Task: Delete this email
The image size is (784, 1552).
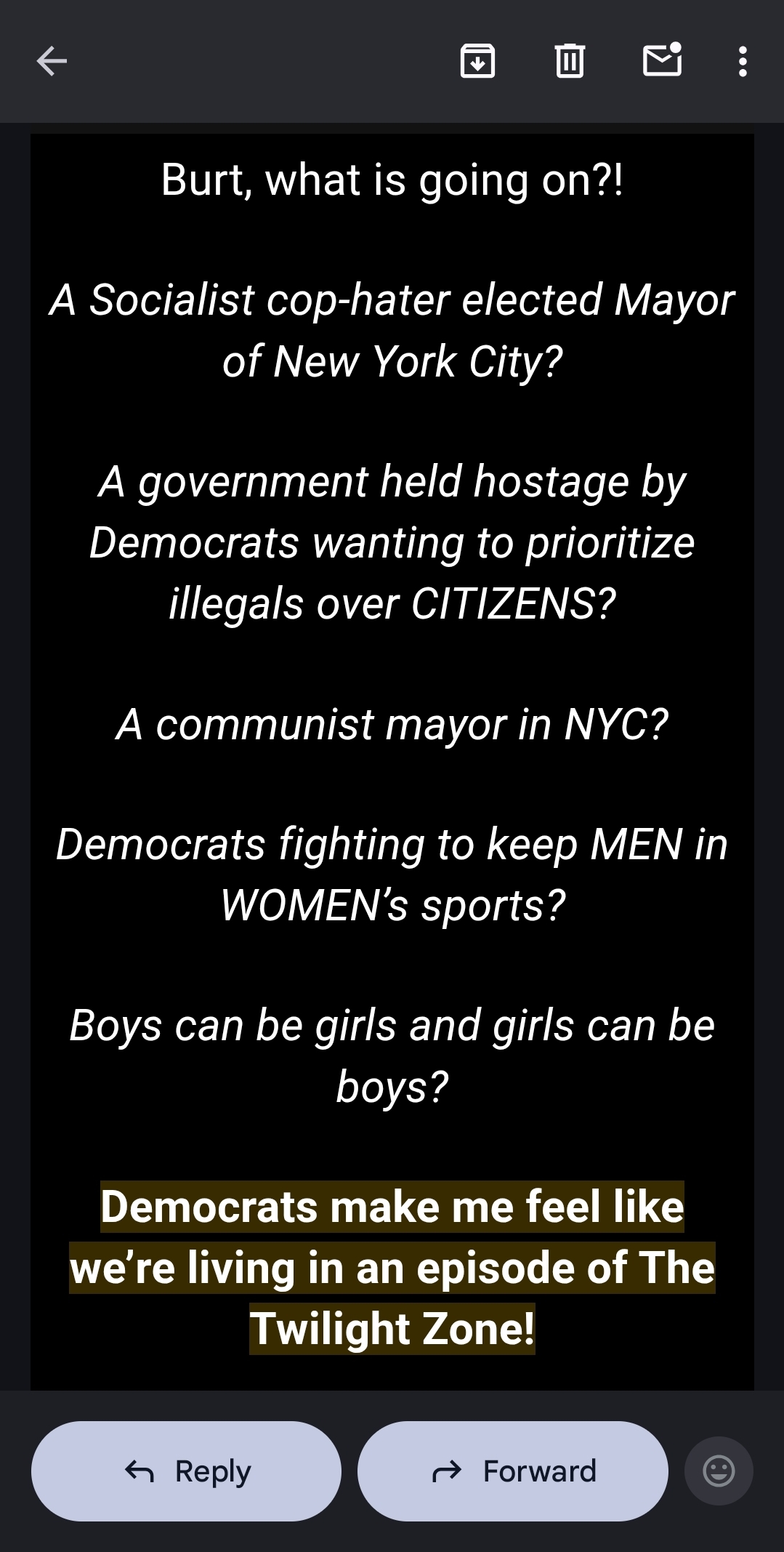Action: coord(570,61)
